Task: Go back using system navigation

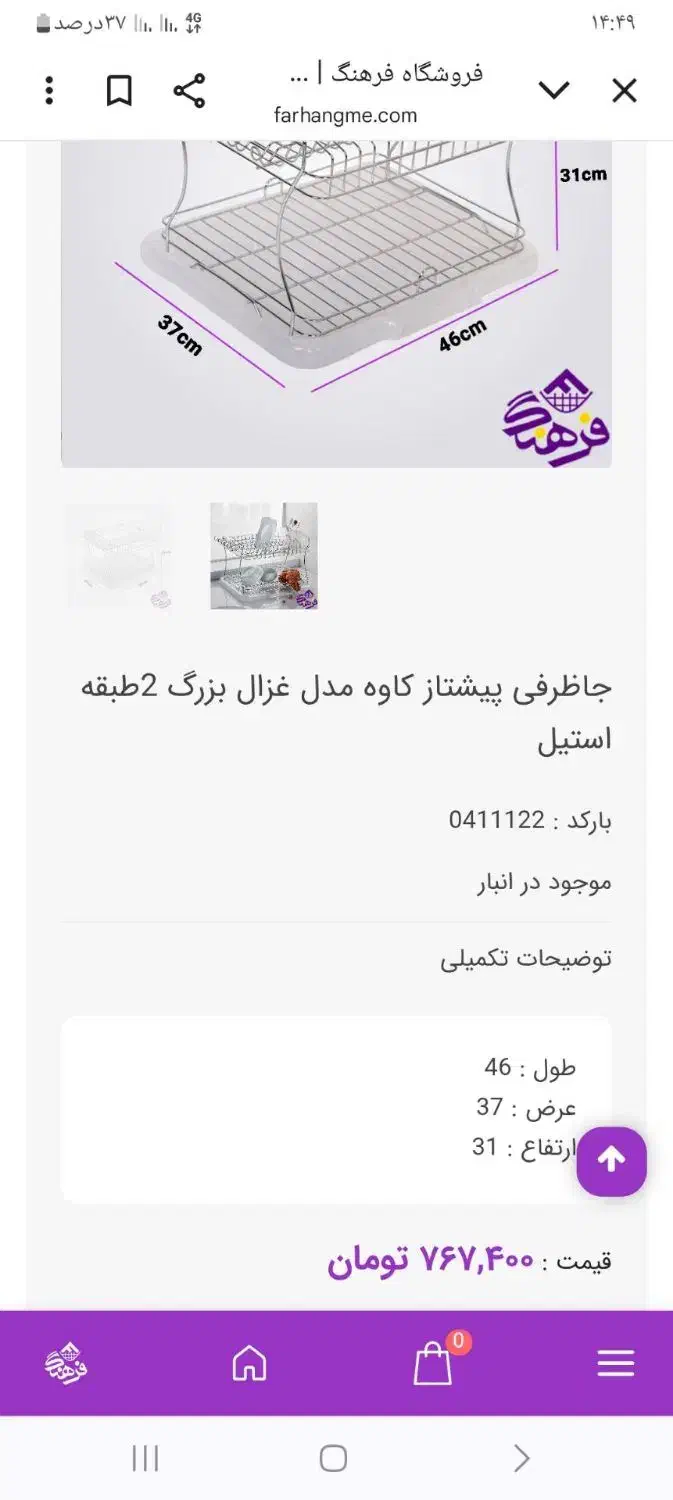Action: click(x=521, y=1458)
